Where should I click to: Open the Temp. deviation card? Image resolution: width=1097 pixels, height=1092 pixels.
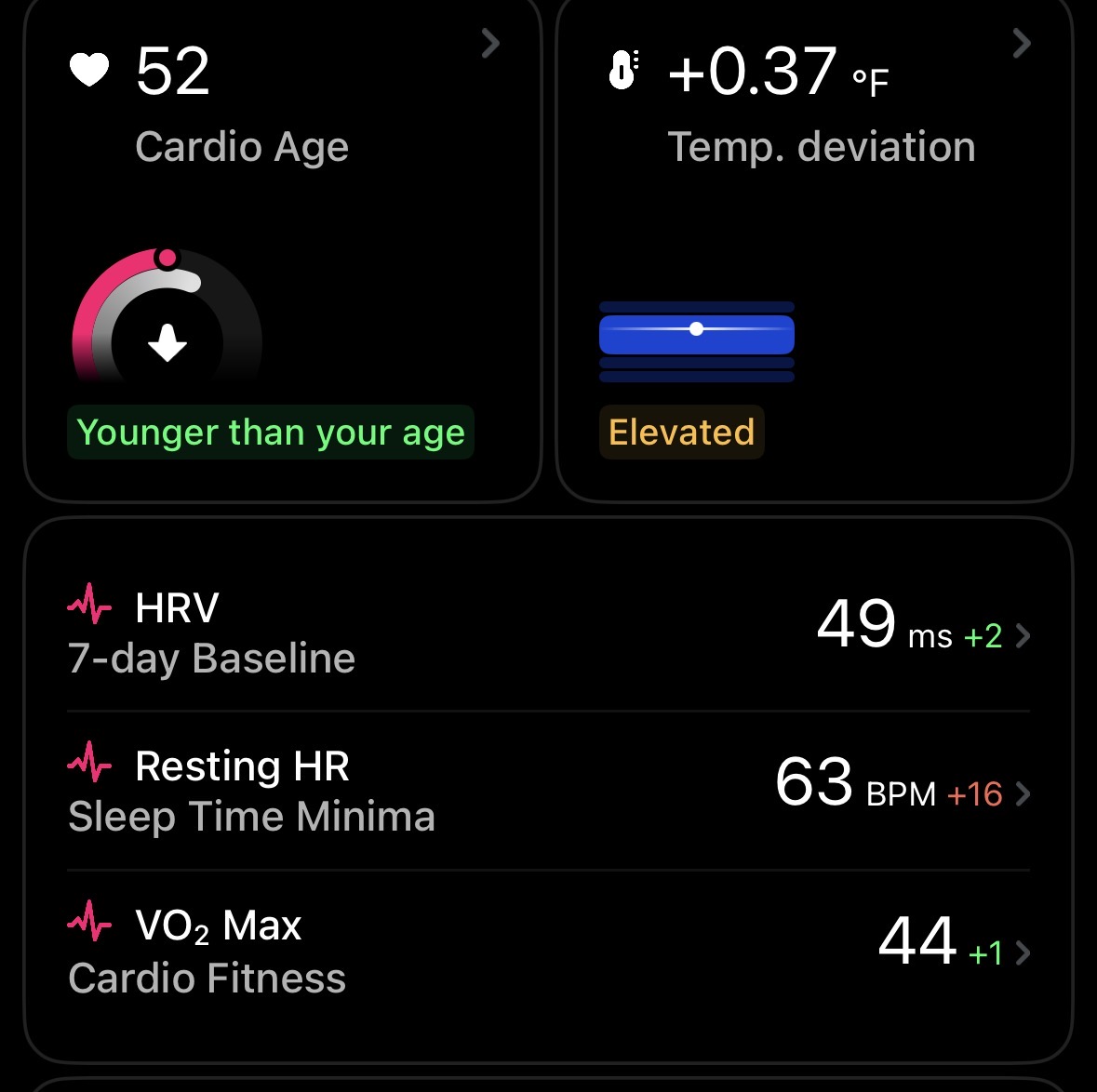pos(814,251)
